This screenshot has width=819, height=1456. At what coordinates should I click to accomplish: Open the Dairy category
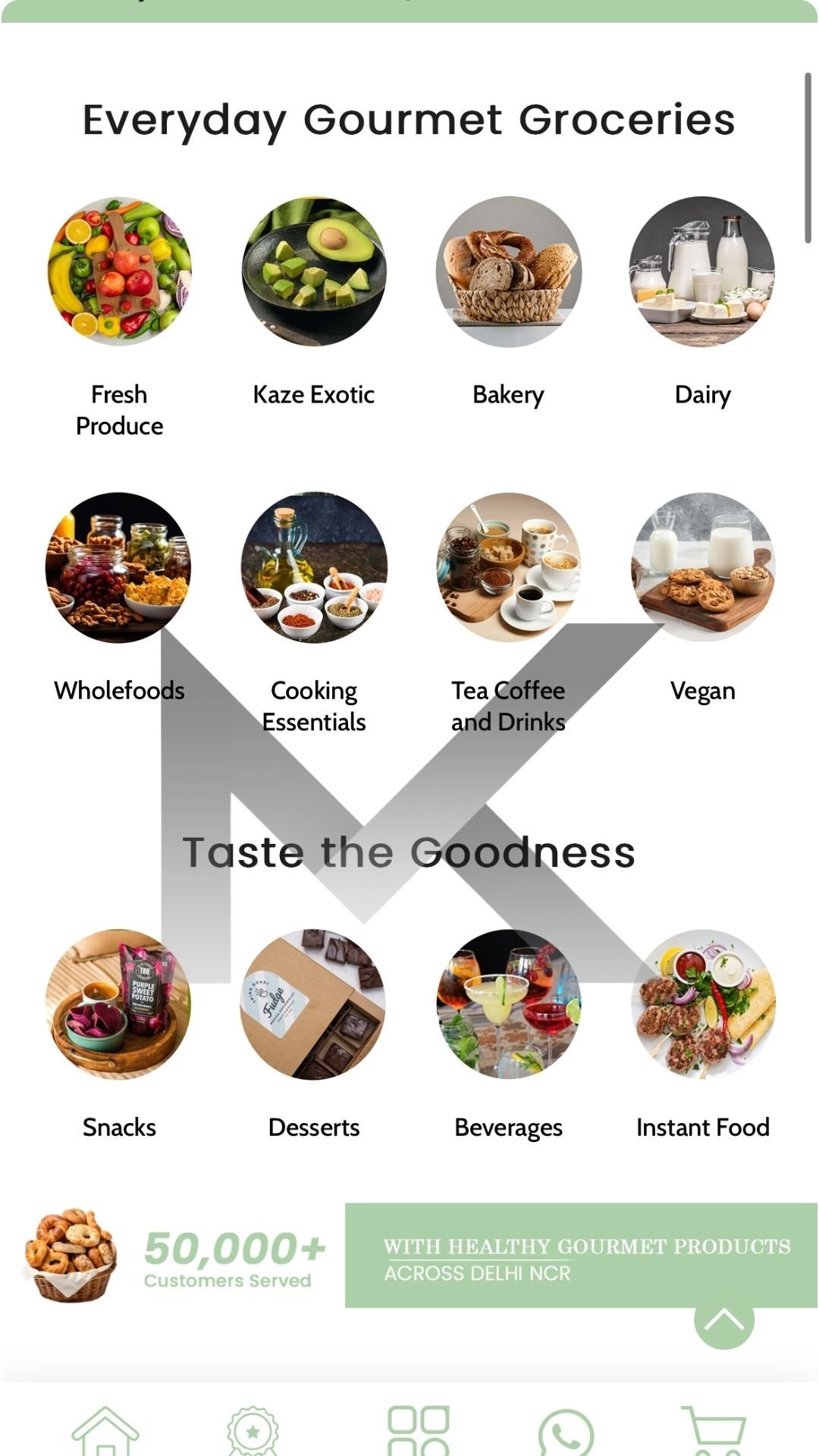703,271
